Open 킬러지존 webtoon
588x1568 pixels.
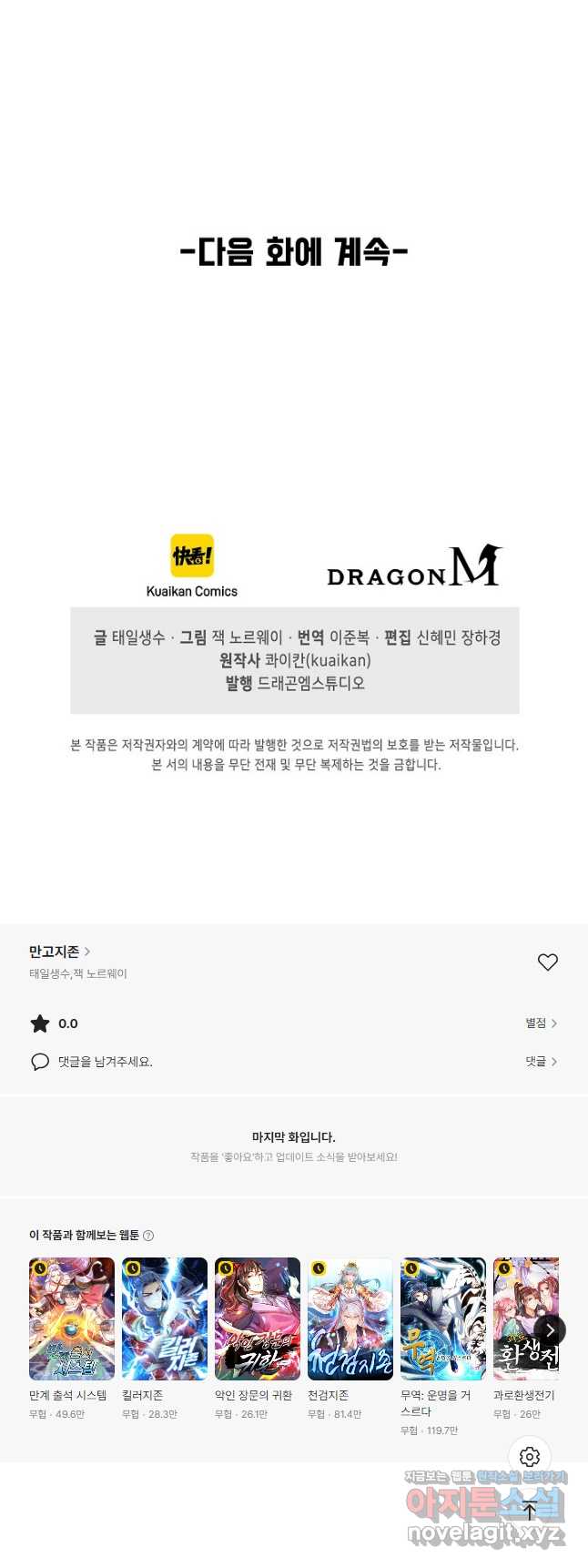tap(165, 1319)
